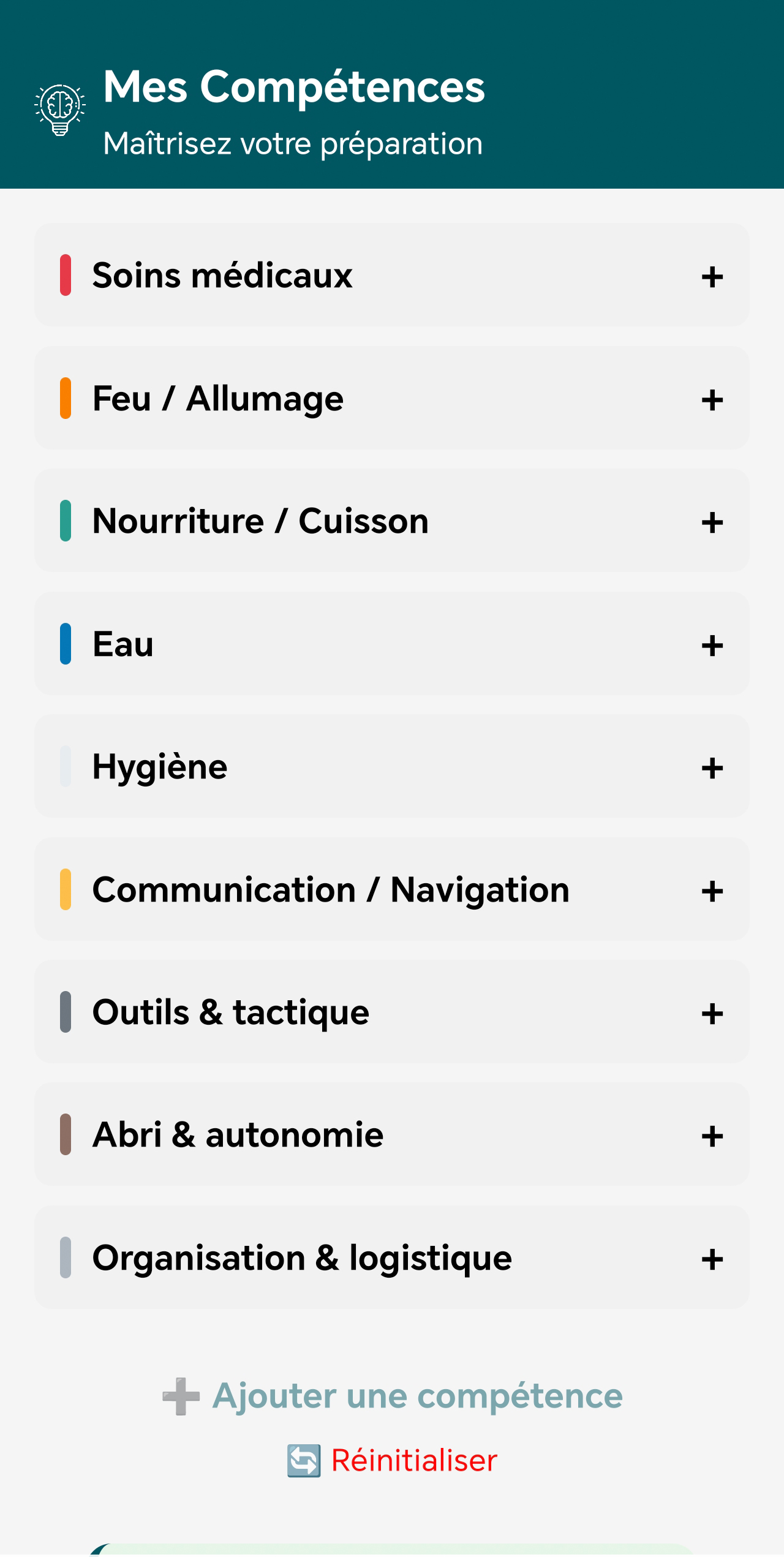Expand the Hygiène category

tap(392, 766)
